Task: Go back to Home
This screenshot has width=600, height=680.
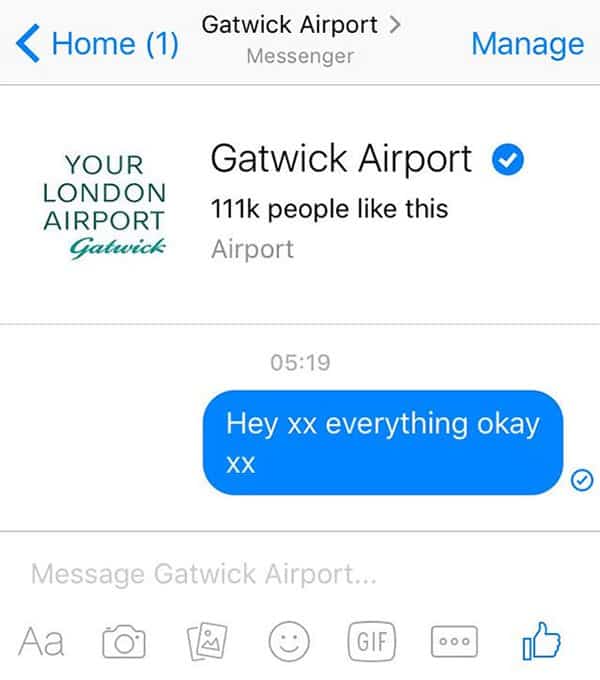Action: tap(98, 44)
